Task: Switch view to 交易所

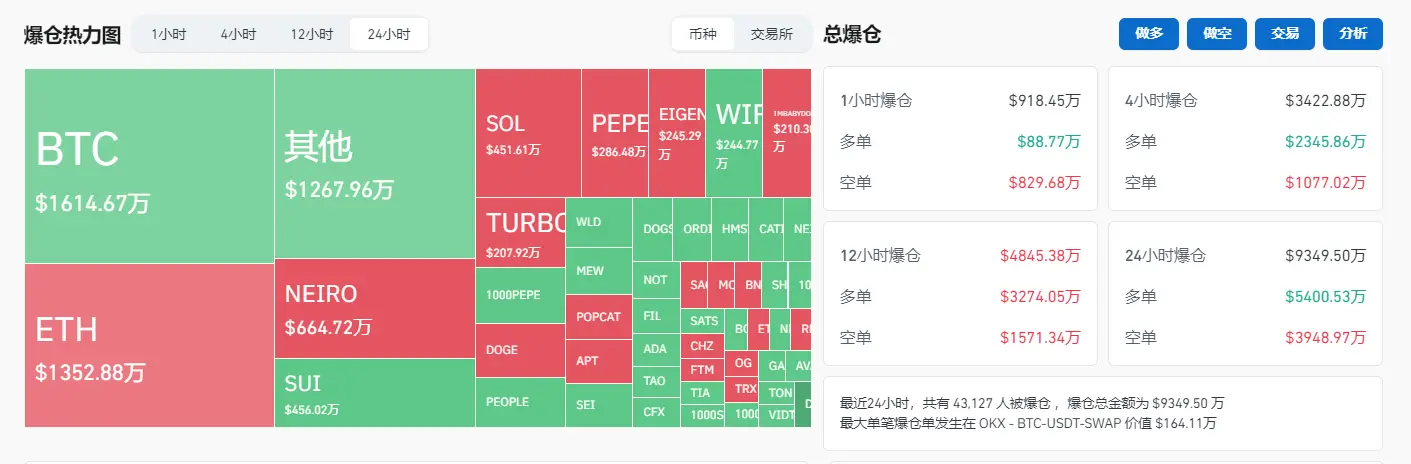Action: point(772,34)
